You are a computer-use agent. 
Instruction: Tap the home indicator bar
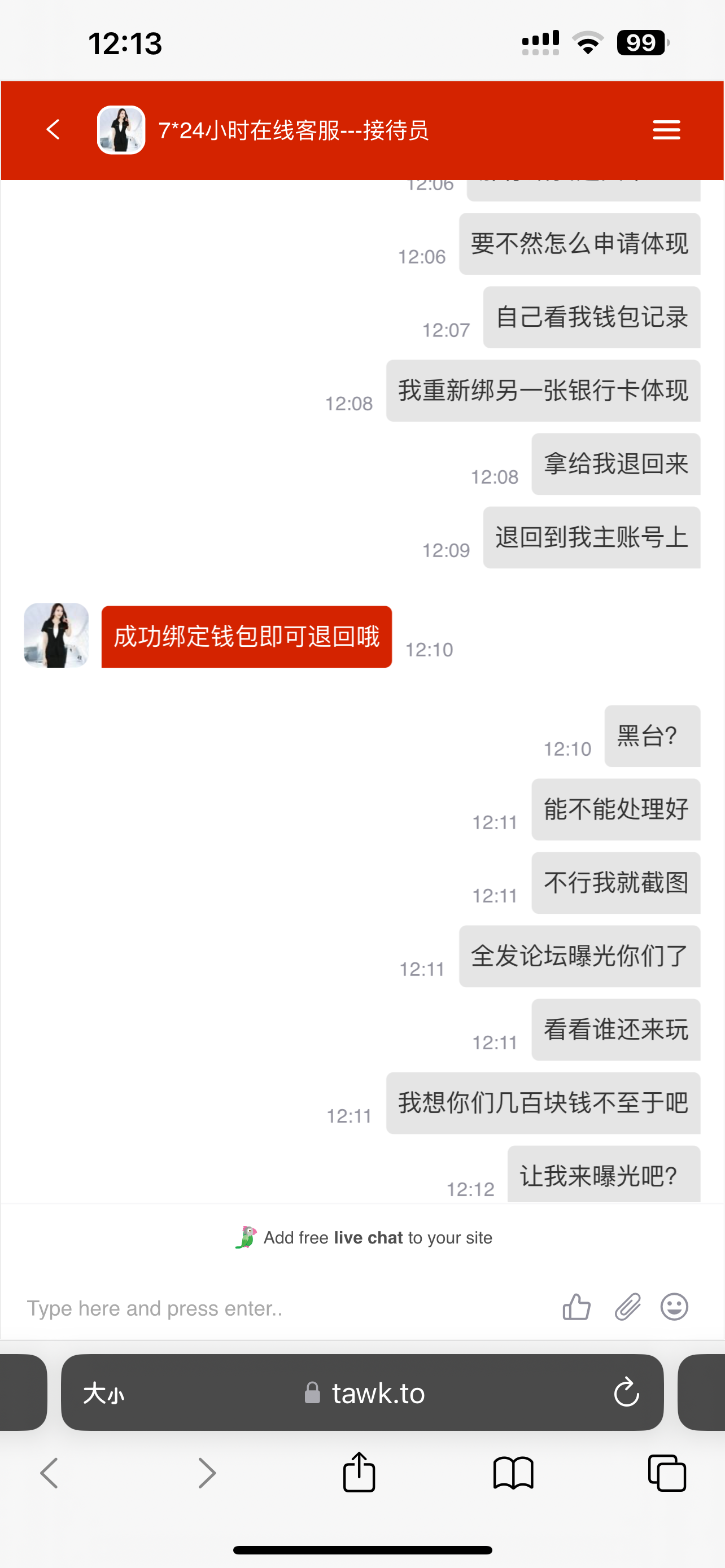(x=362, y=1549)
